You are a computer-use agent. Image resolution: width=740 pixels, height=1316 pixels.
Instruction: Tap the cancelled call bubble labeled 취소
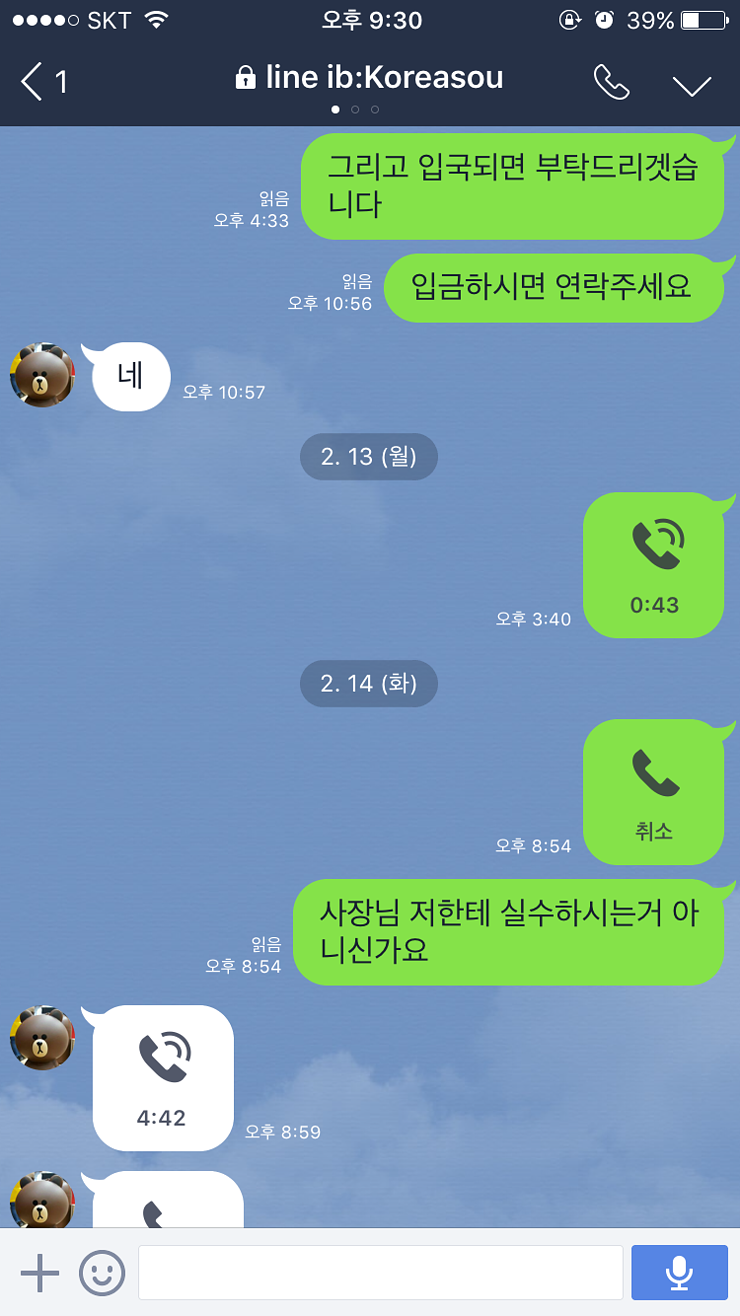coord(653,792)
